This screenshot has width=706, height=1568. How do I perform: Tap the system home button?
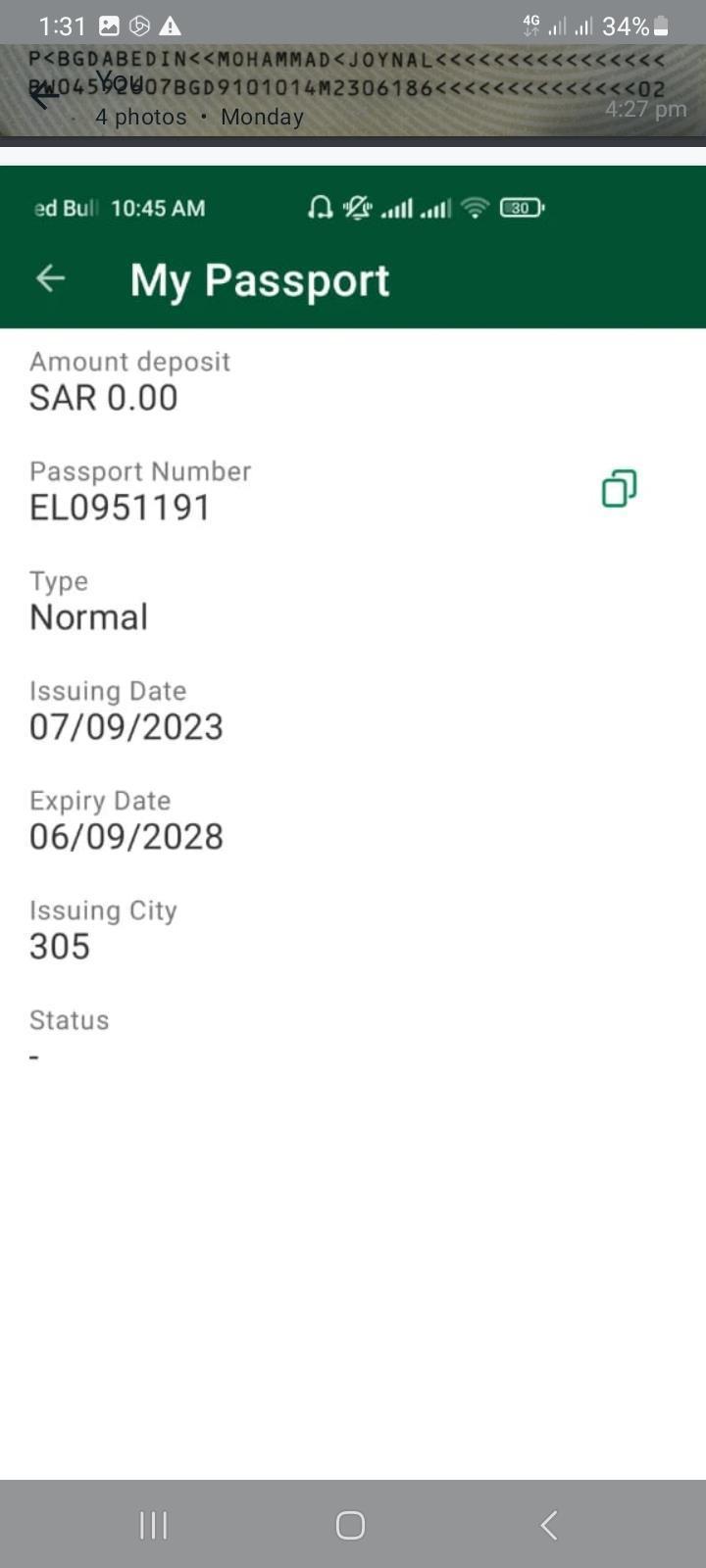(x=350, y=1525)
